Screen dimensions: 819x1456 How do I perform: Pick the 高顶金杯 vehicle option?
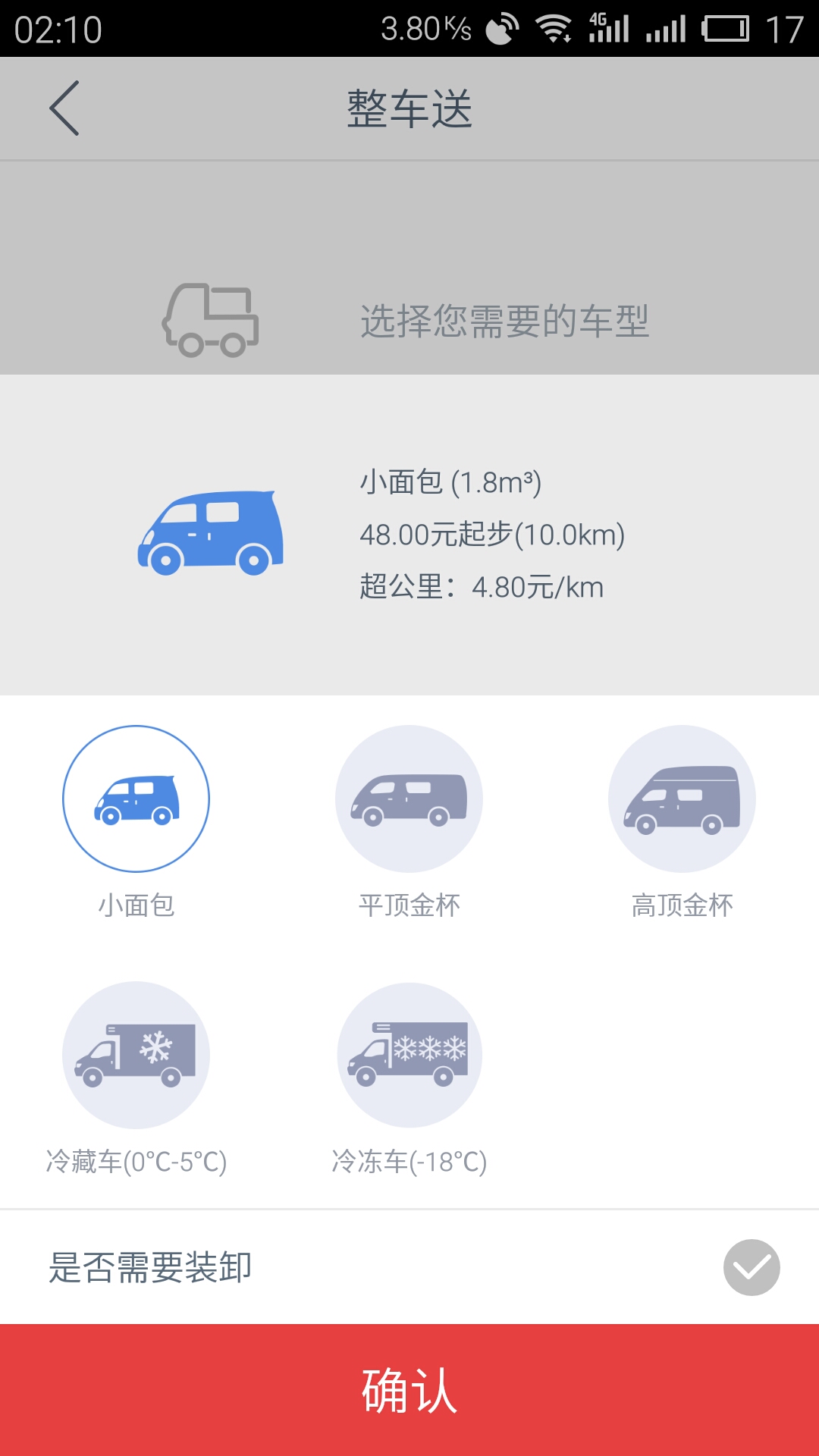tap(682, 799)
